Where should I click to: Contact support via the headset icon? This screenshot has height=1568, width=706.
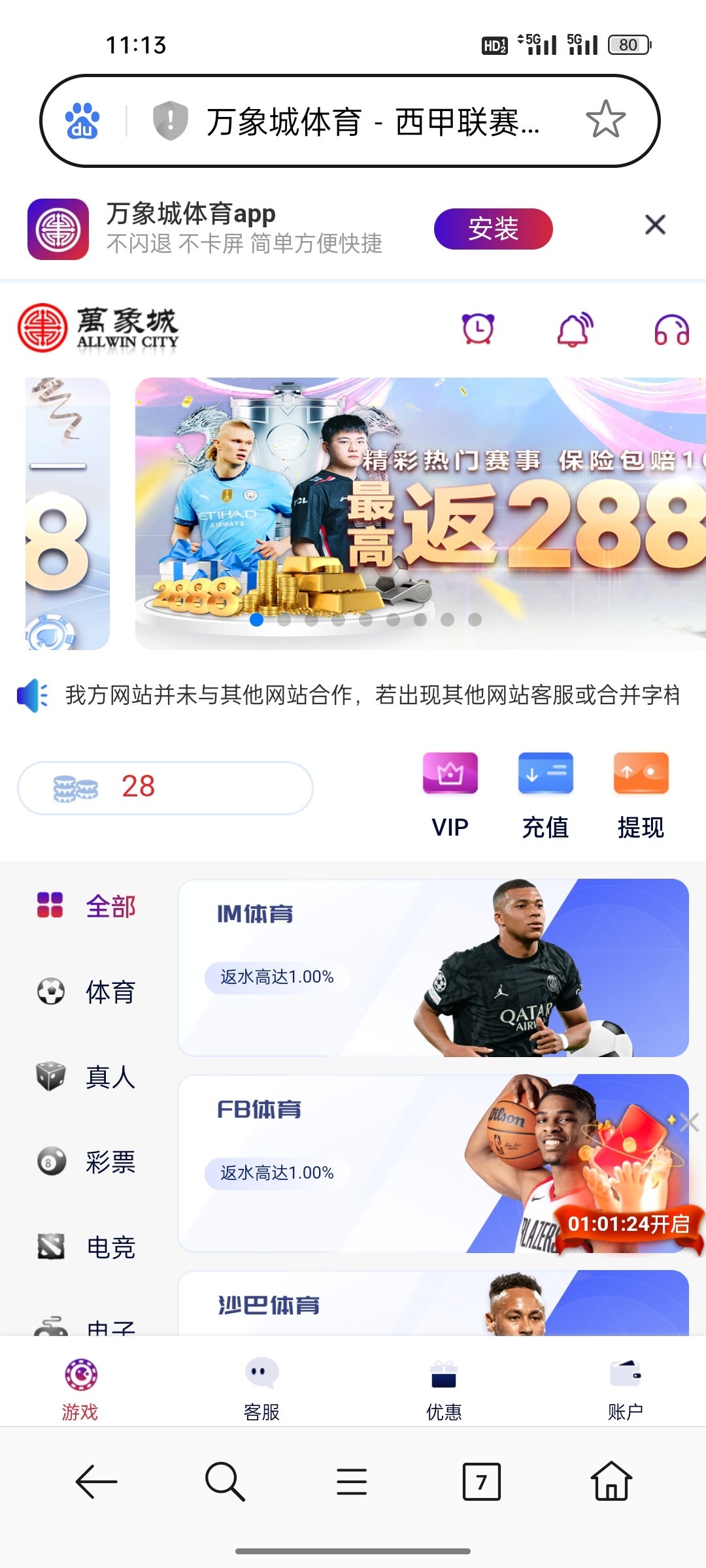click(671, 329)
